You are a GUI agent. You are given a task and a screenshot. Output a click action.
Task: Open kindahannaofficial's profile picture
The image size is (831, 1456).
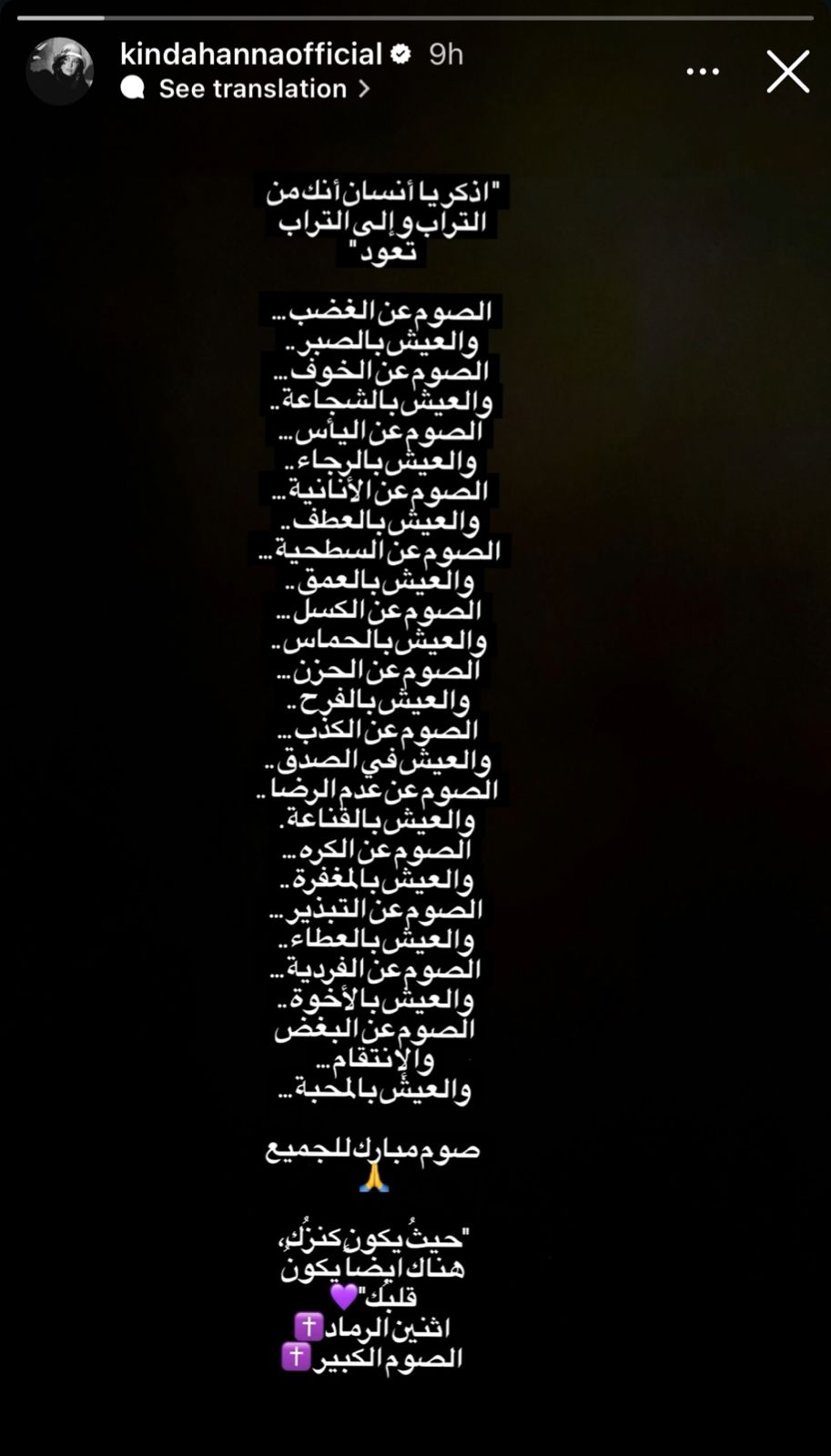tap(60, 71)
